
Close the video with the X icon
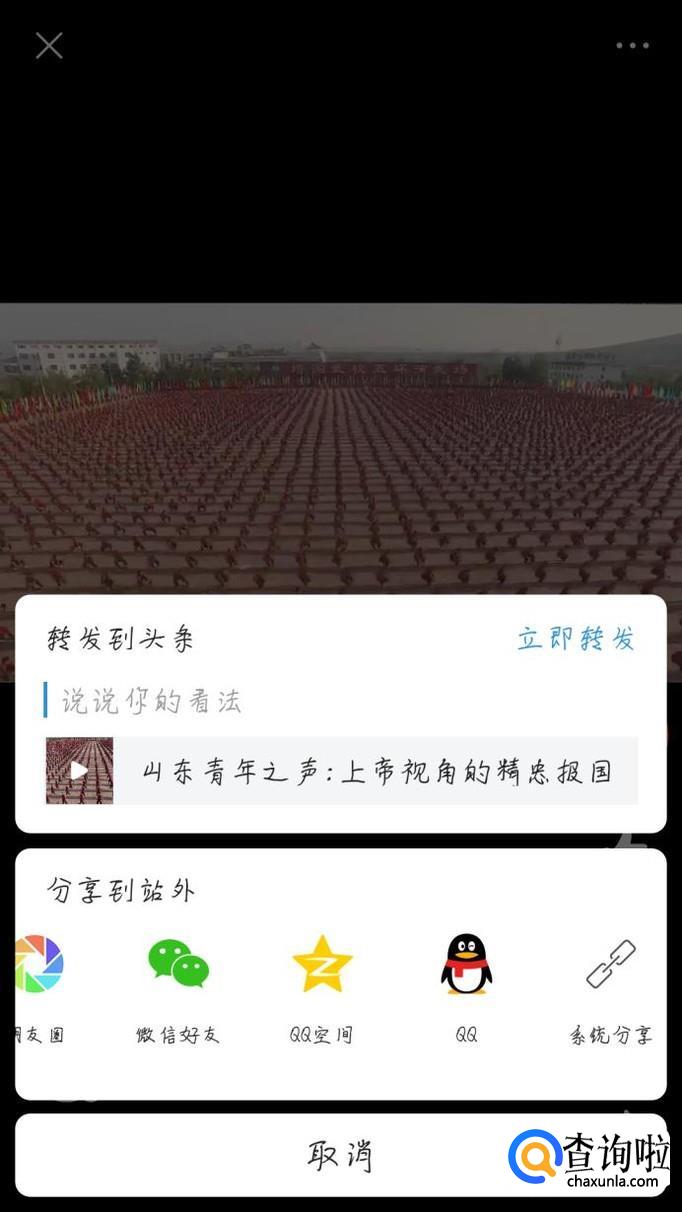click(49, 46)
